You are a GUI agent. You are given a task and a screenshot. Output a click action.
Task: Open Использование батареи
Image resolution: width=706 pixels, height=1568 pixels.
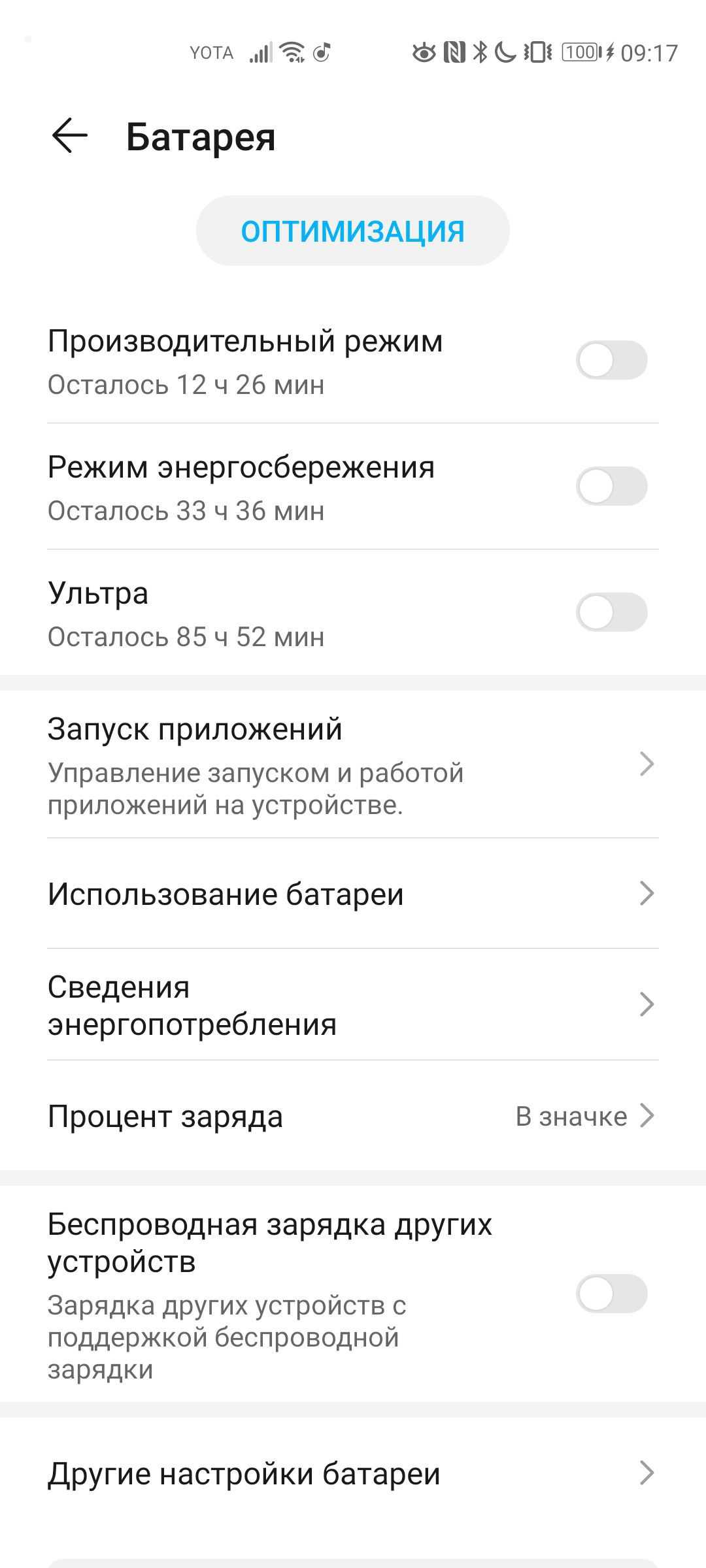(x=353, y=894)
